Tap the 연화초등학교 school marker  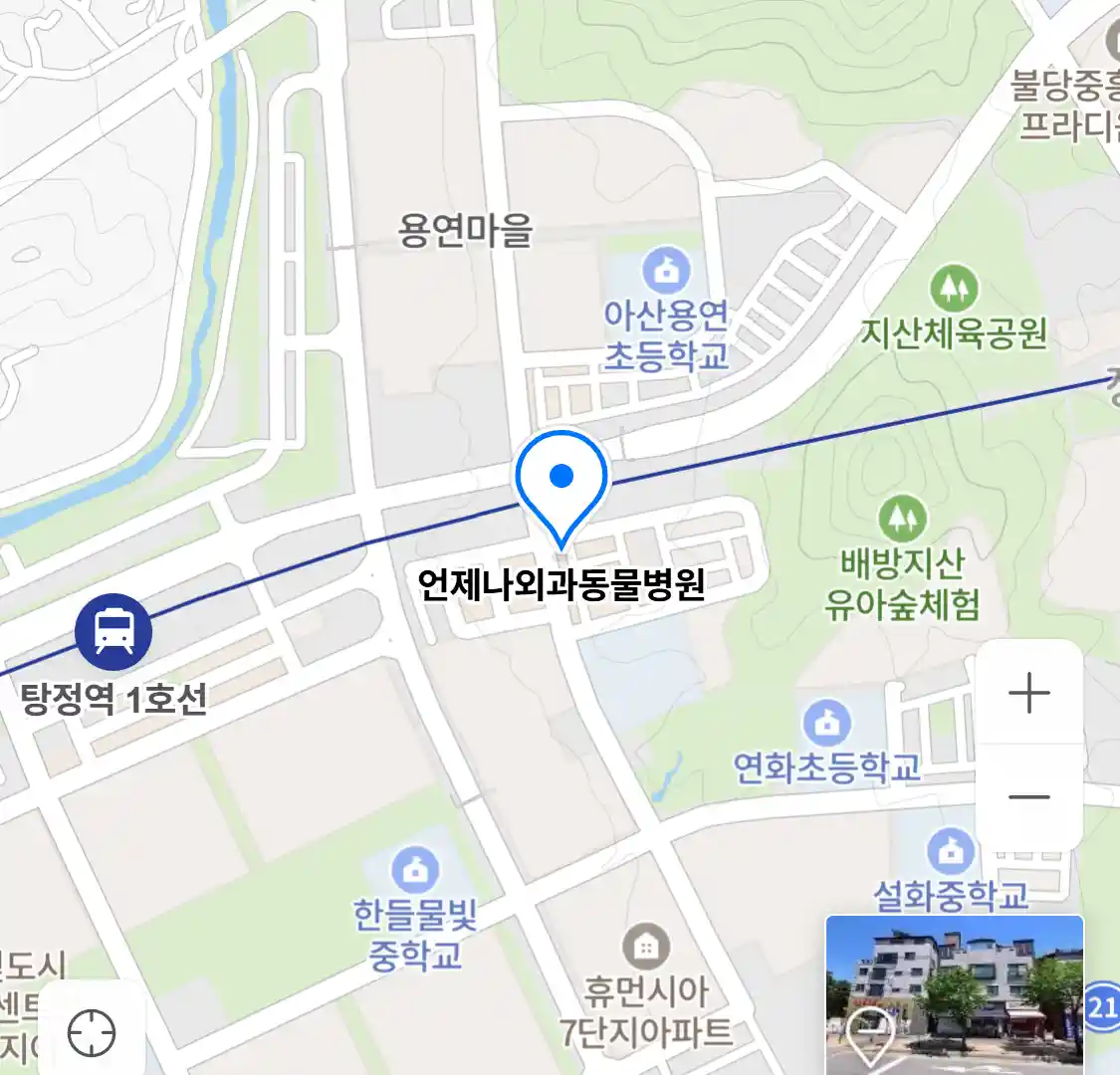click(x=826, y=725)
